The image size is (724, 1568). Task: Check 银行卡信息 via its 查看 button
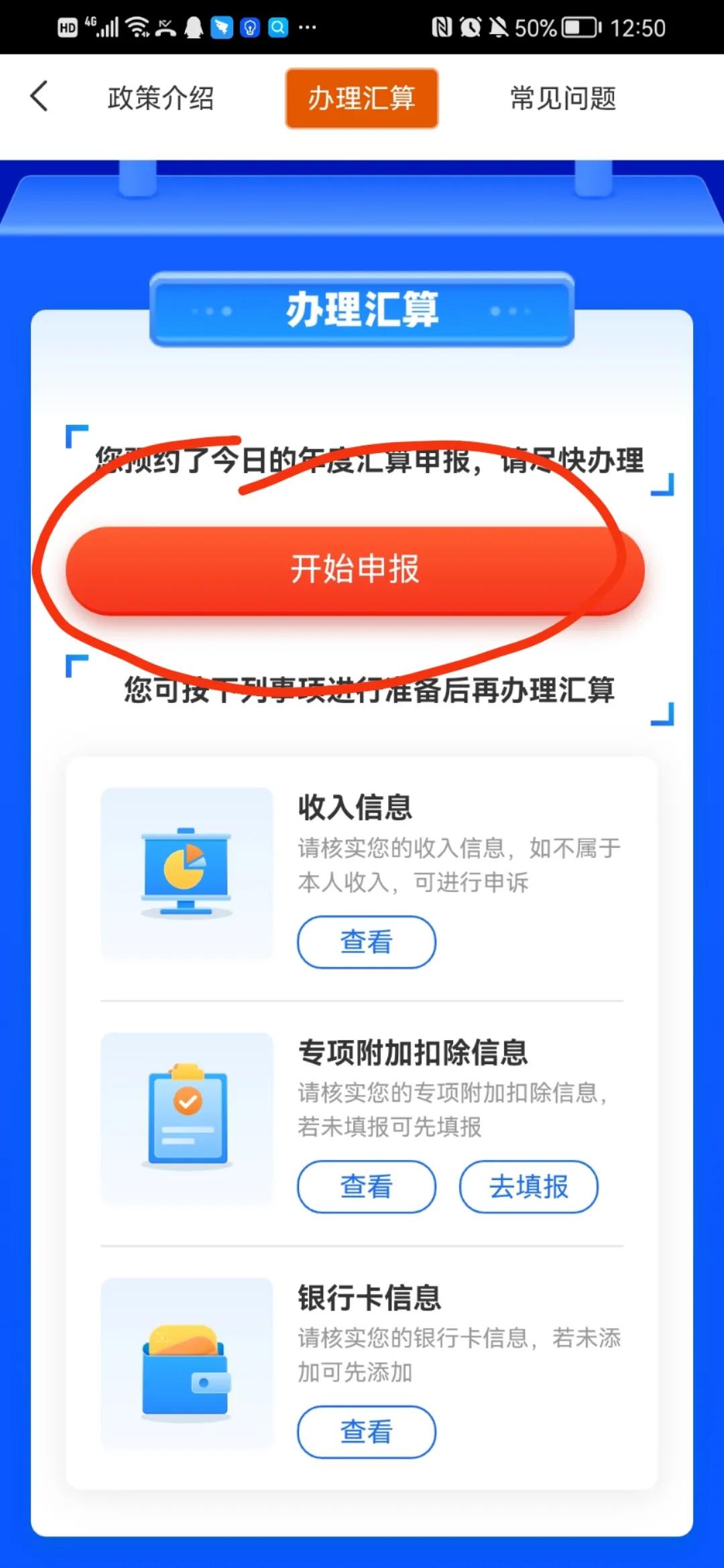click(366, 1431)
